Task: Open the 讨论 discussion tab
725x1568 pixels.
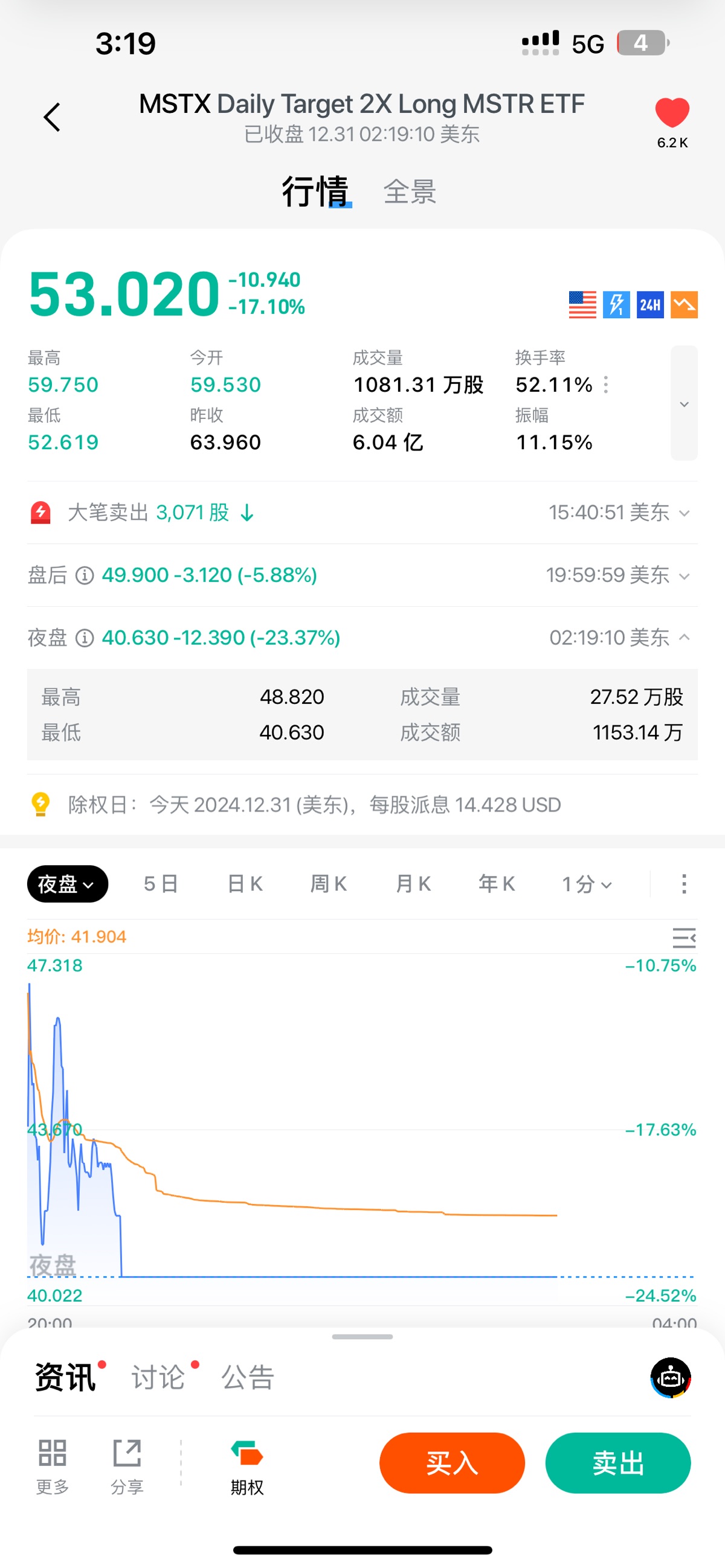Action: click(x=158, y=1377)
